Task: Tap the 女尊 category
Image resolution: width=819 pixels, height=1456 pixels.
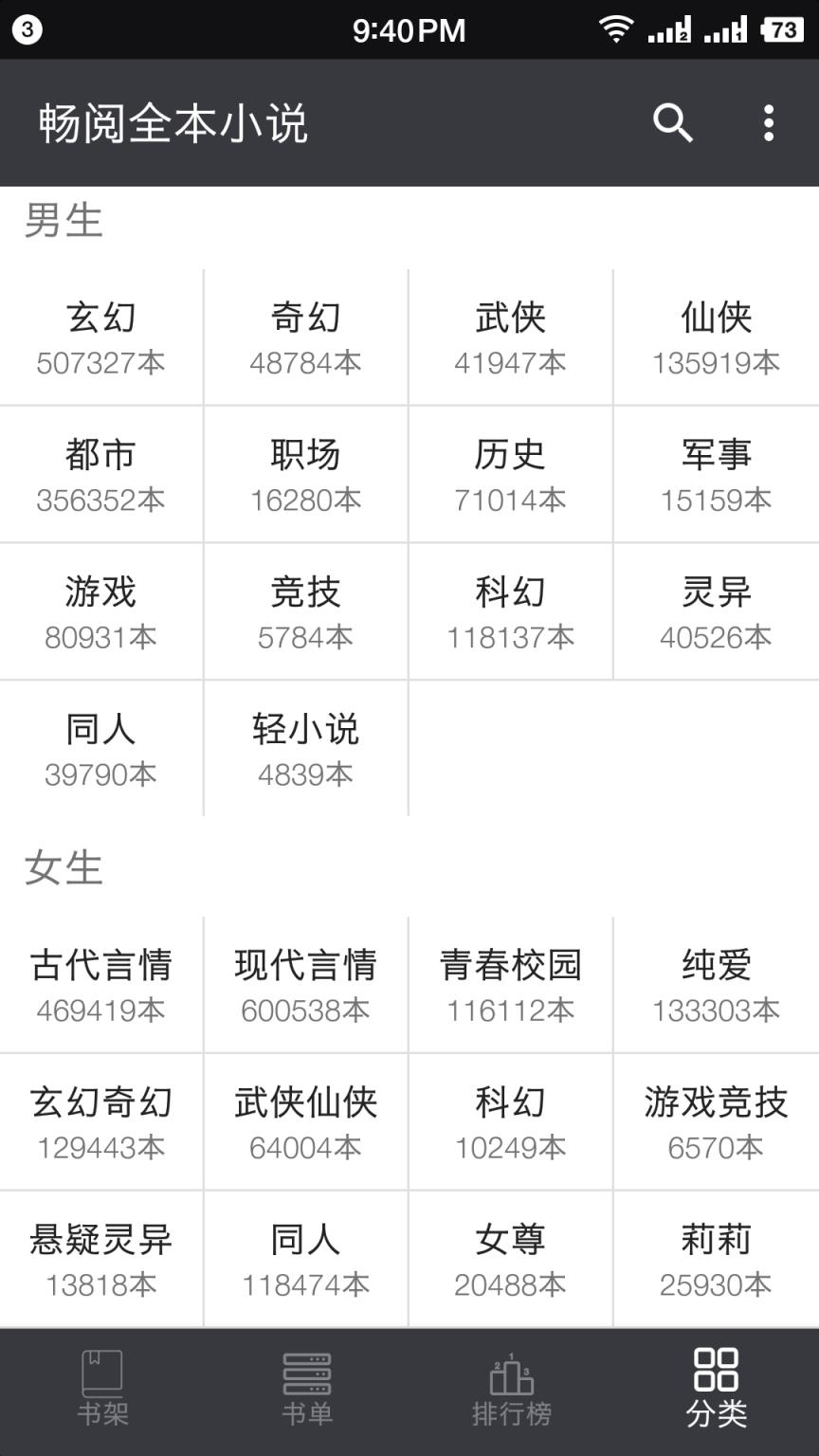Action: pyautogui.click(x=510, y=1258)
